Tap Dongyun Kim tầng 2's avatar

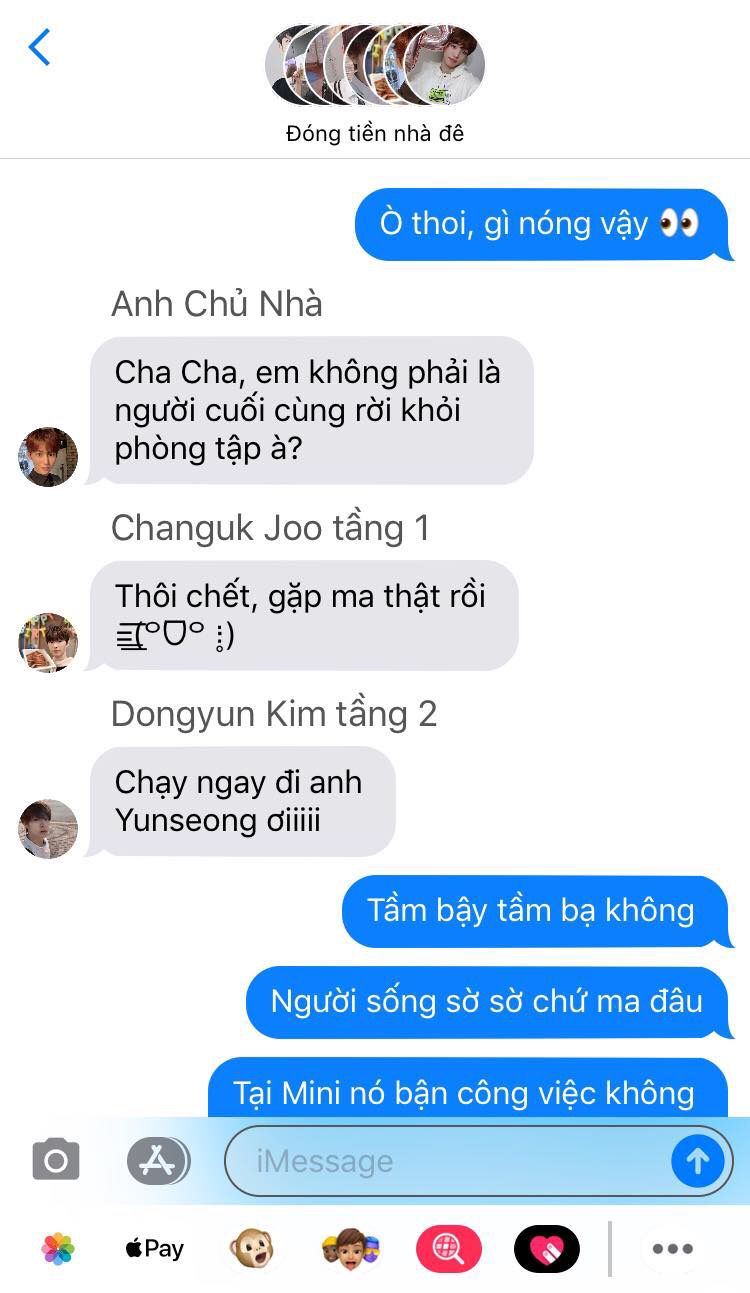point(48,829)
